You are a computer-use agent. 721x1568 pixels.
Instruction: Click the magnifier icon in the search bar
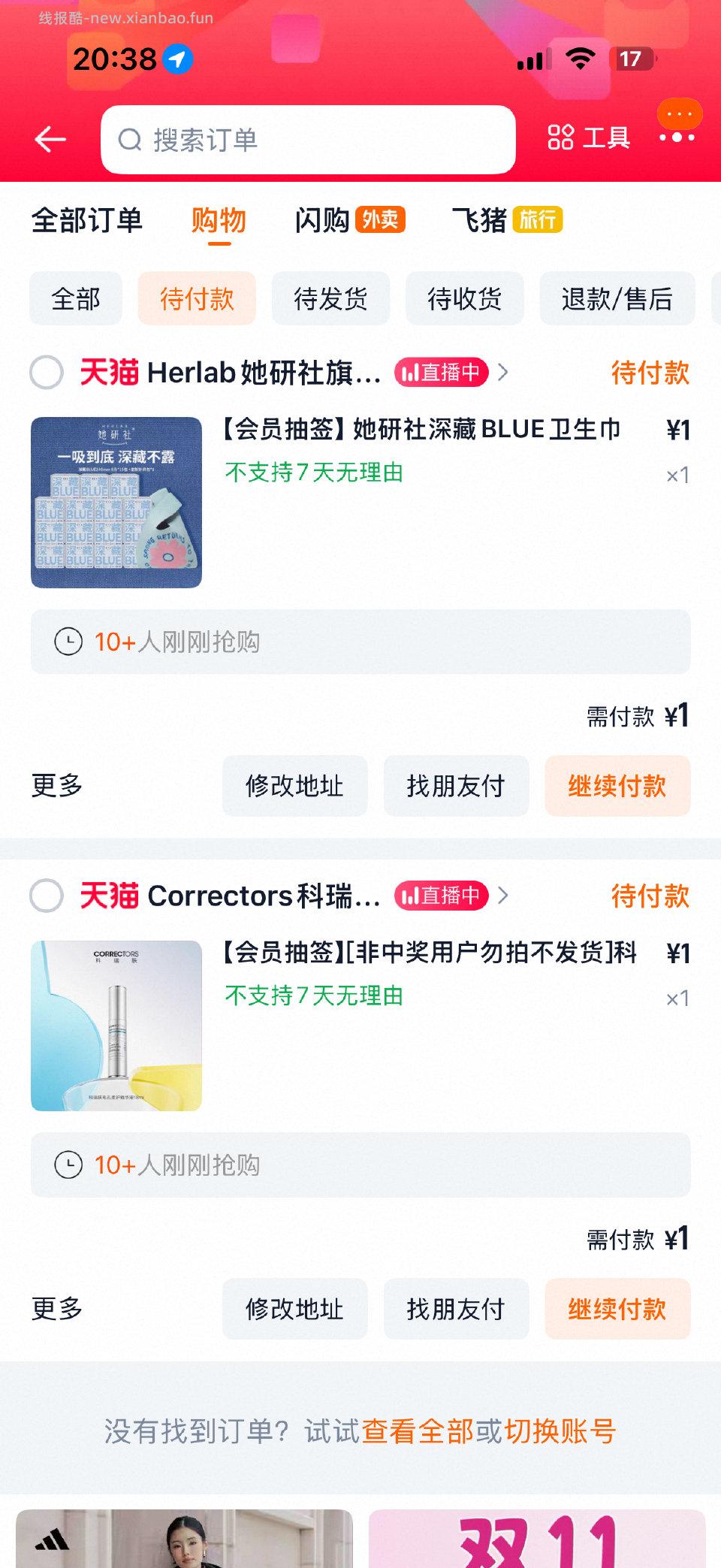coord(129,139)
